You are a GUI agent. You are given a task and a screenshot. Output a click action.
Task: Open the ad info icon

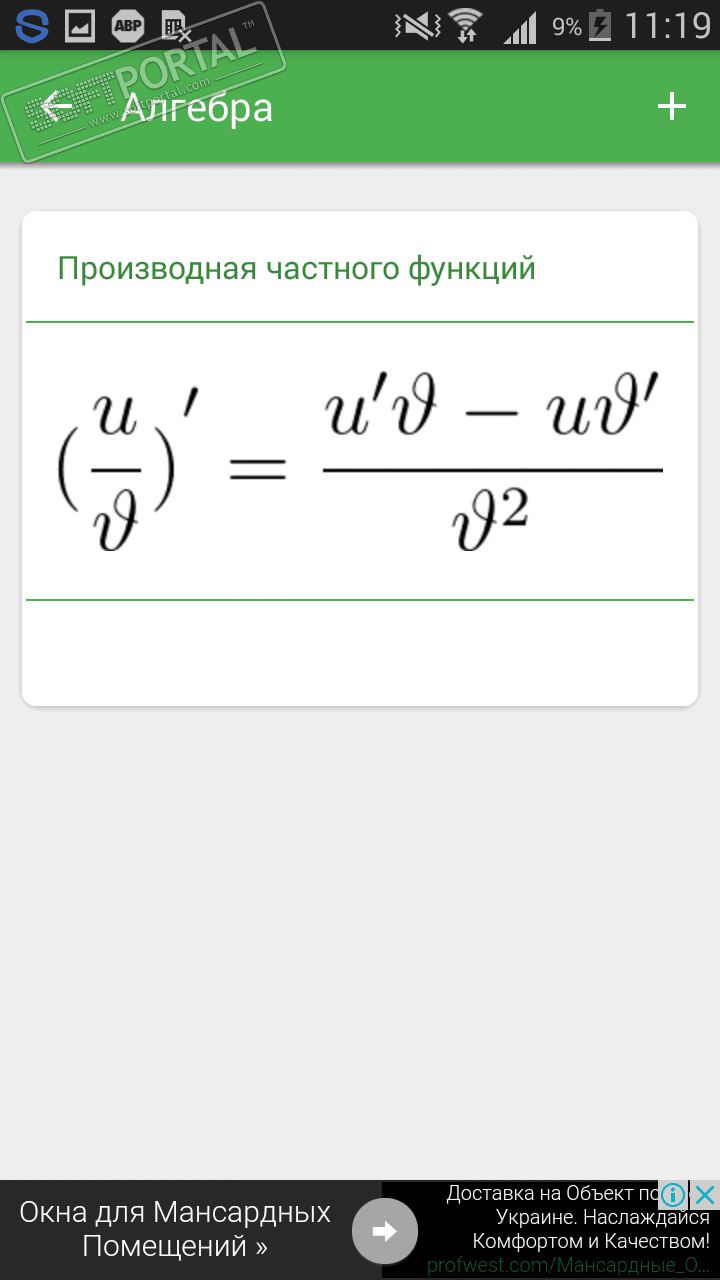click(674, 1194)
